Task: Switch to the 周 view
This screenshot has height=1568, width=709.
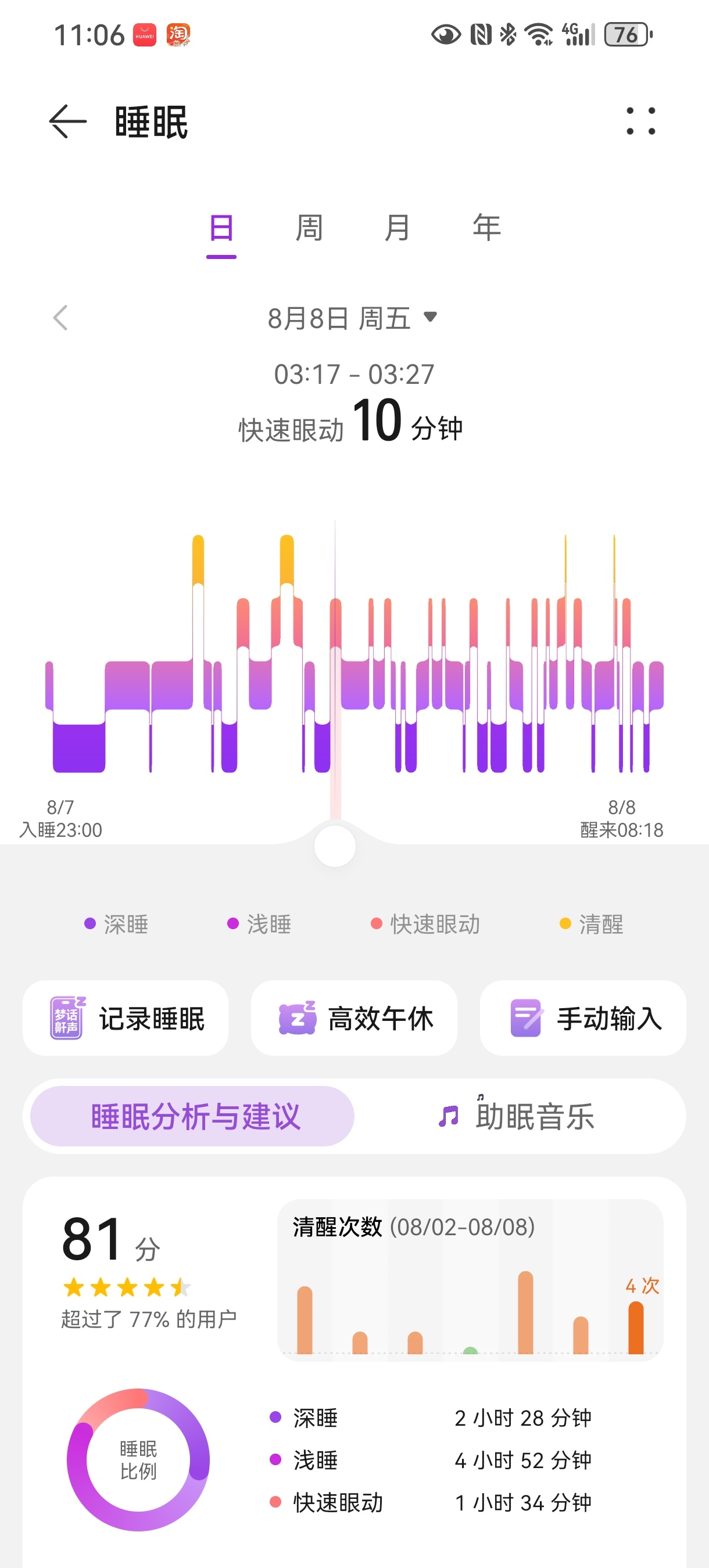Action: 309,228
